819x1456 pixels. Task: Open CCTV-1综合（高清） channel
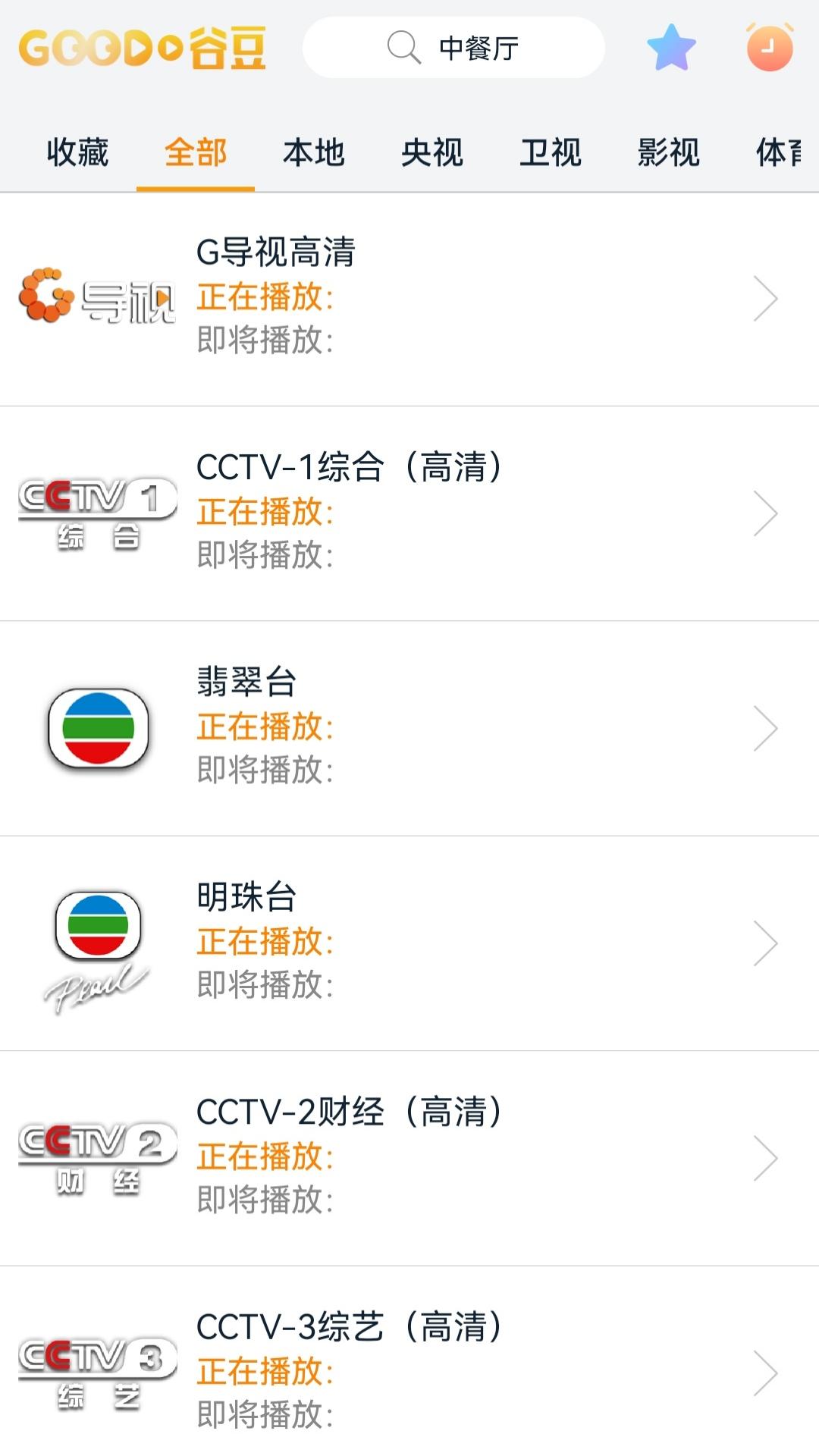[x=409, y=513]
